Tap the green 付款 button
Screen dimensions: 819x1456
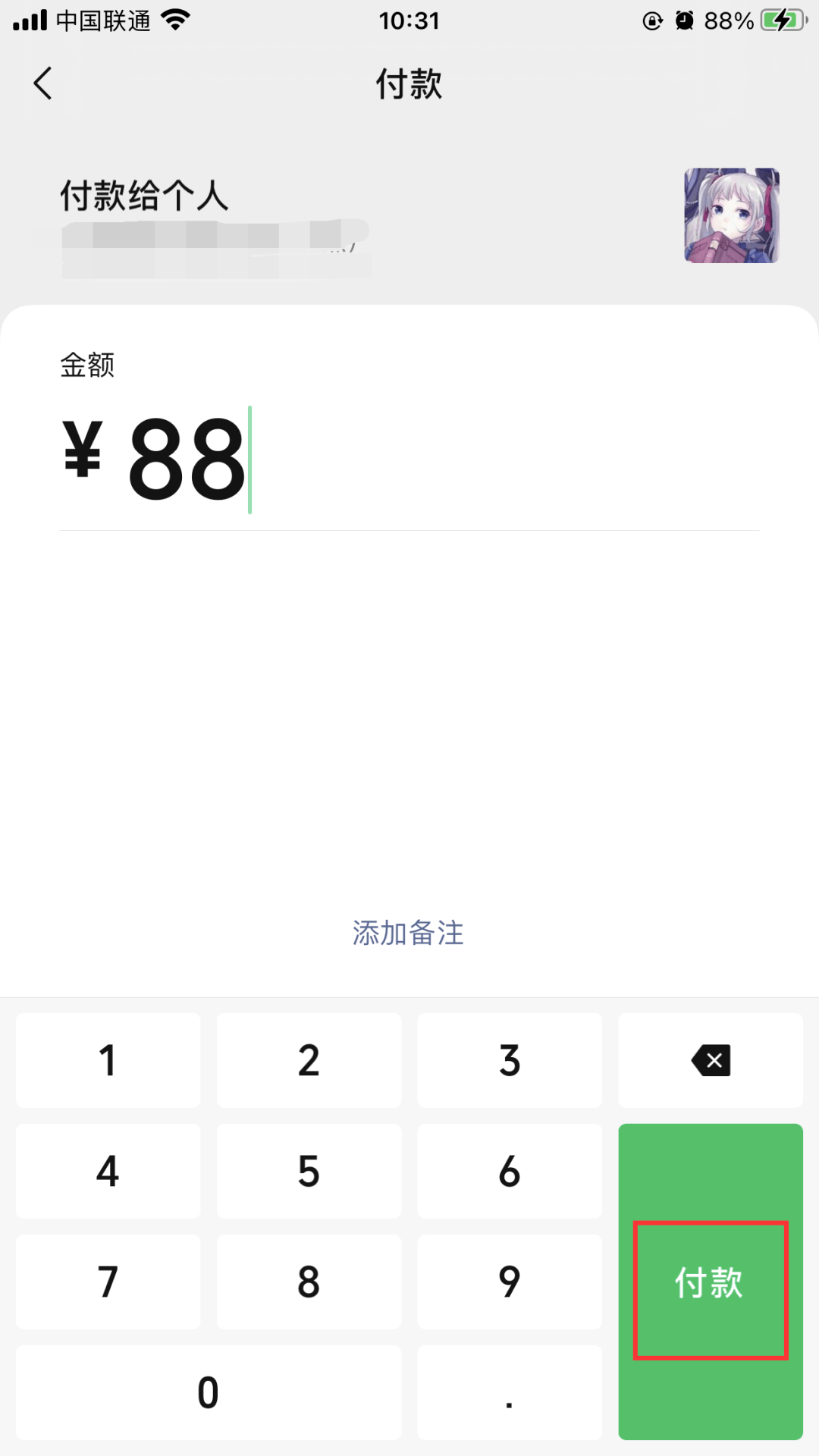click(710, 1282)
